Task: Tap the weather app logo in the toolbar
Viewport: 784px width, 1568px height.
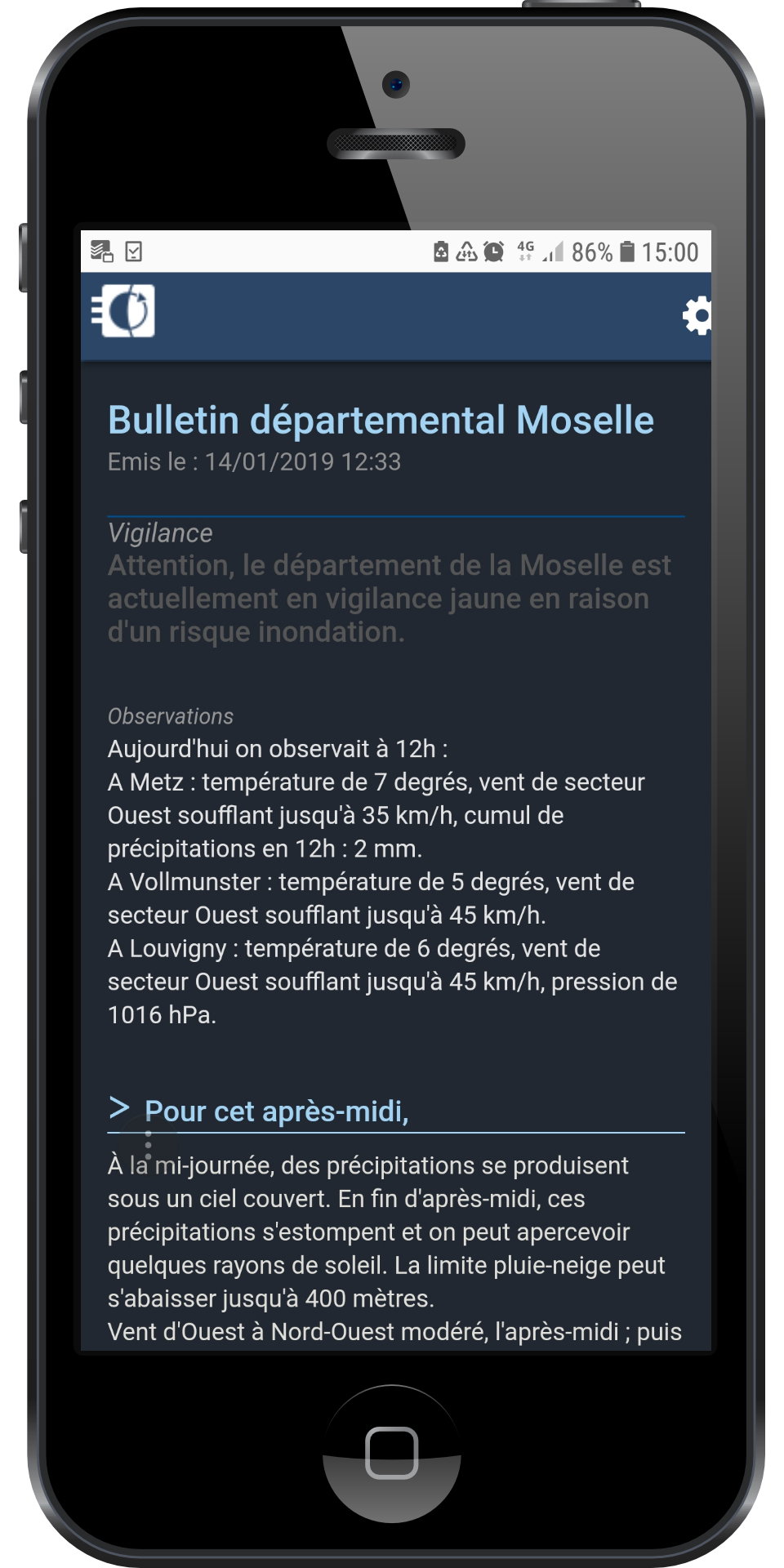Action: [122, 312]
